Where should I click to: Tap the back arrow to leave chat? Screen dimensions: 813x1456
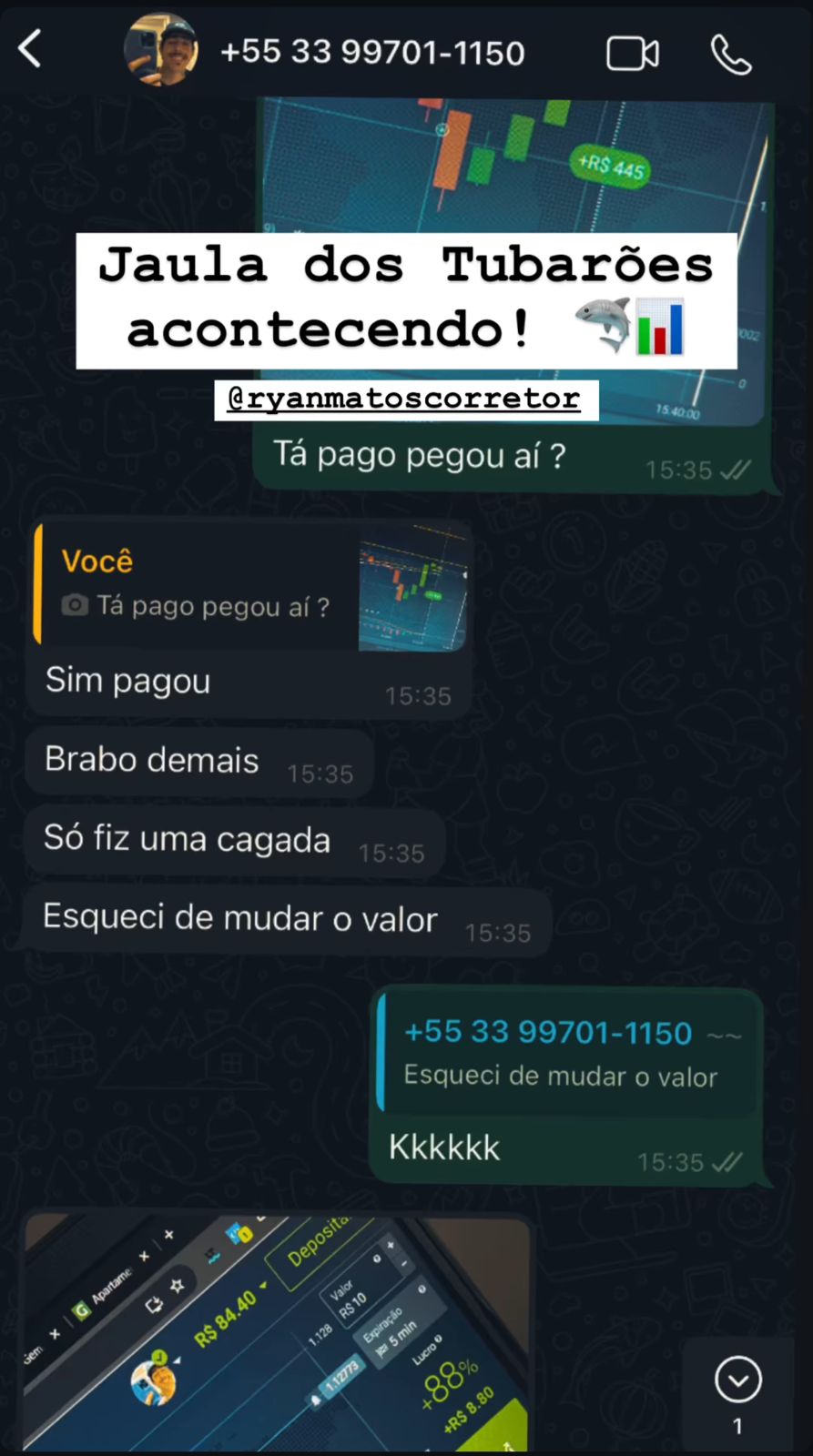pos(29,50)
